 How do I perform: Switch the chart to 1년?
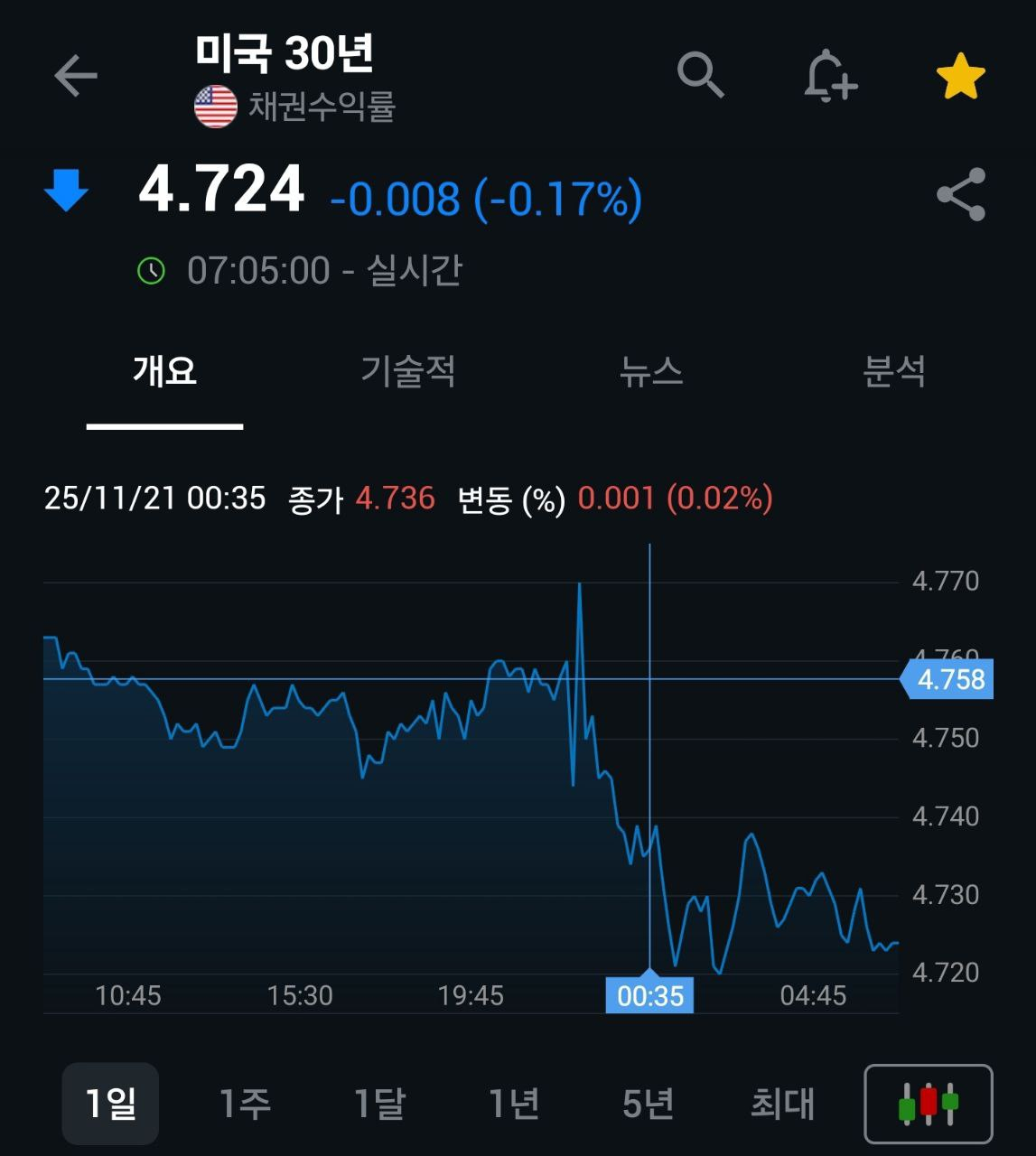514,1103
